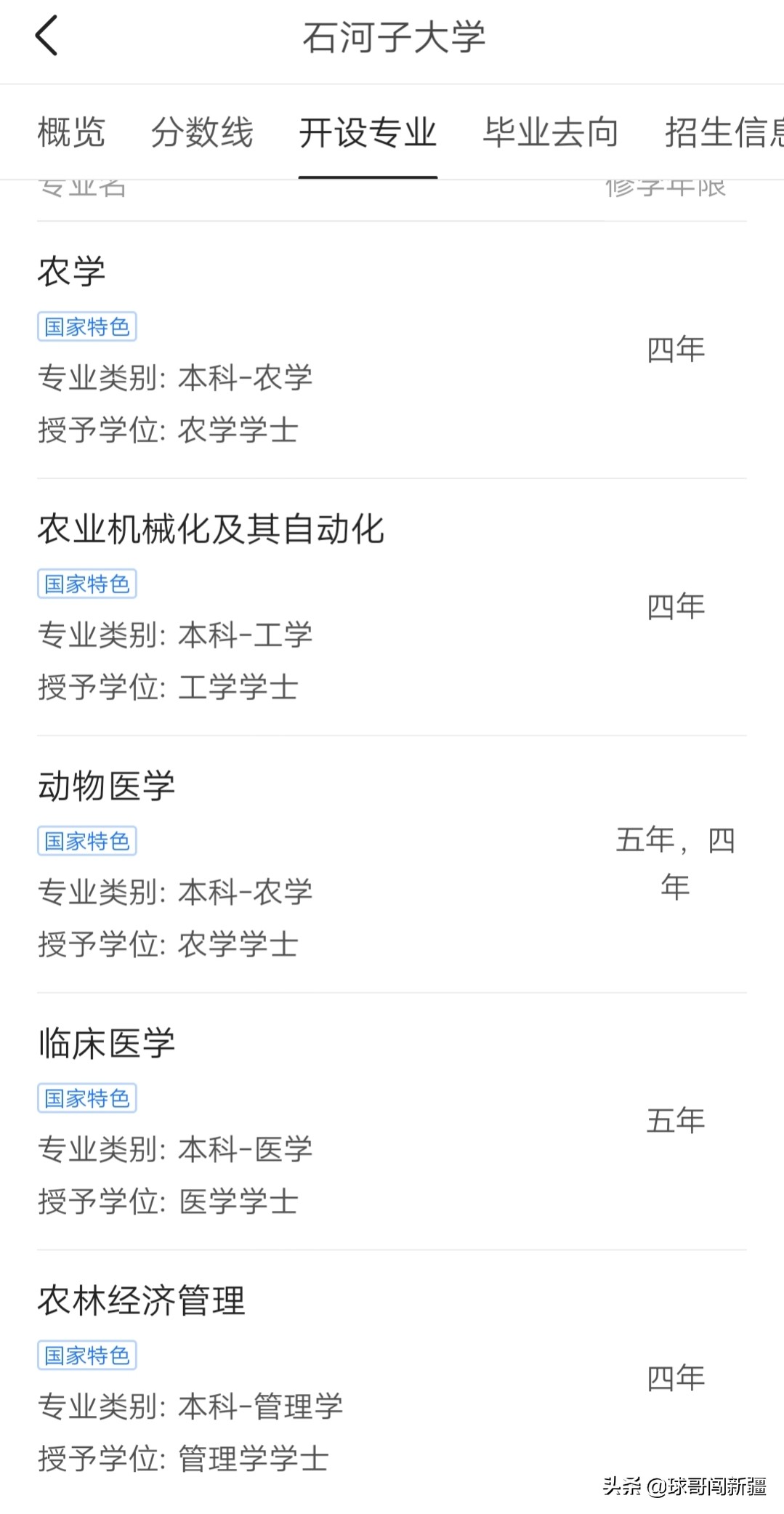
Task: Tap the back arrow to exit 石河子大学 page
Action: (x=47, y=35)
